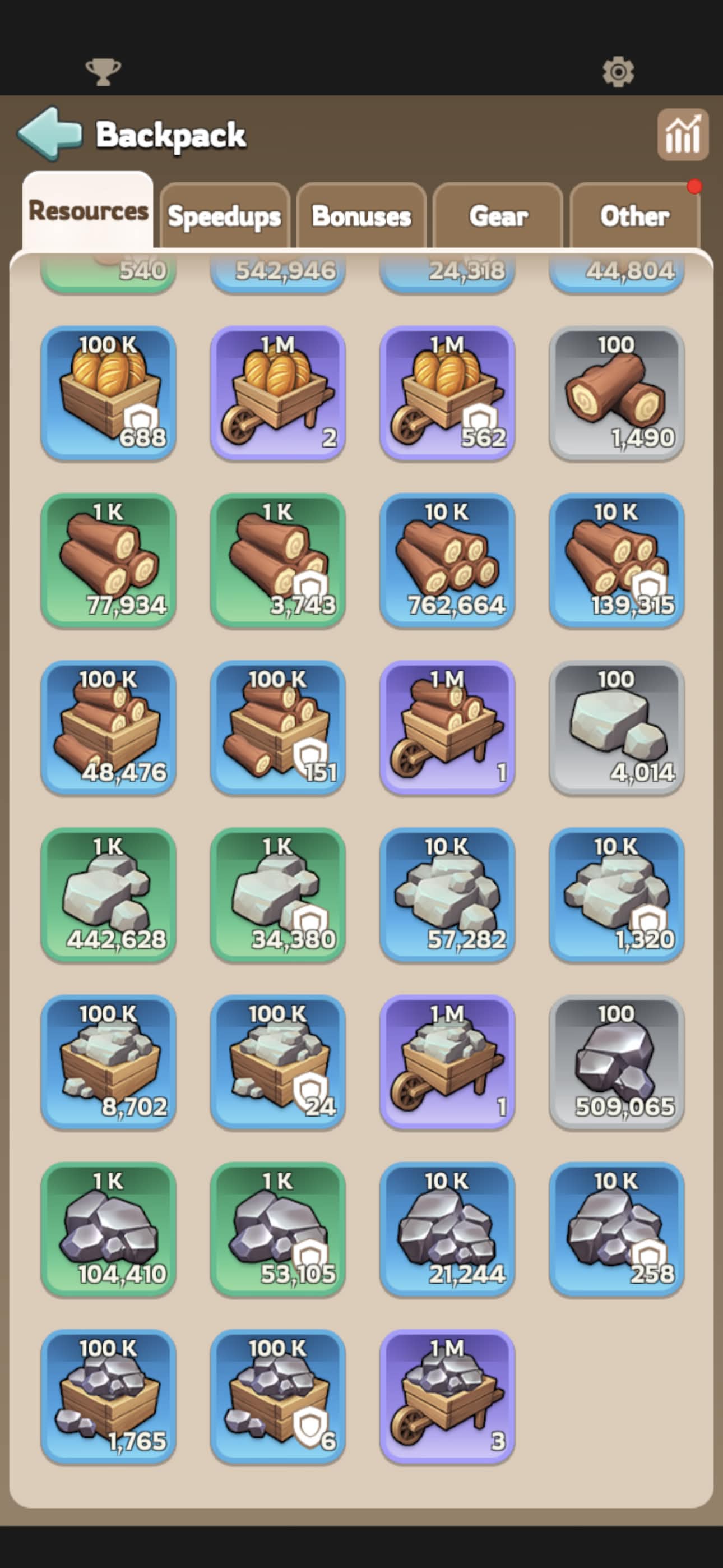This screenshot has height=1568, width=723.
Task: Tap the trophy icon
Action: tap(104, 72)
